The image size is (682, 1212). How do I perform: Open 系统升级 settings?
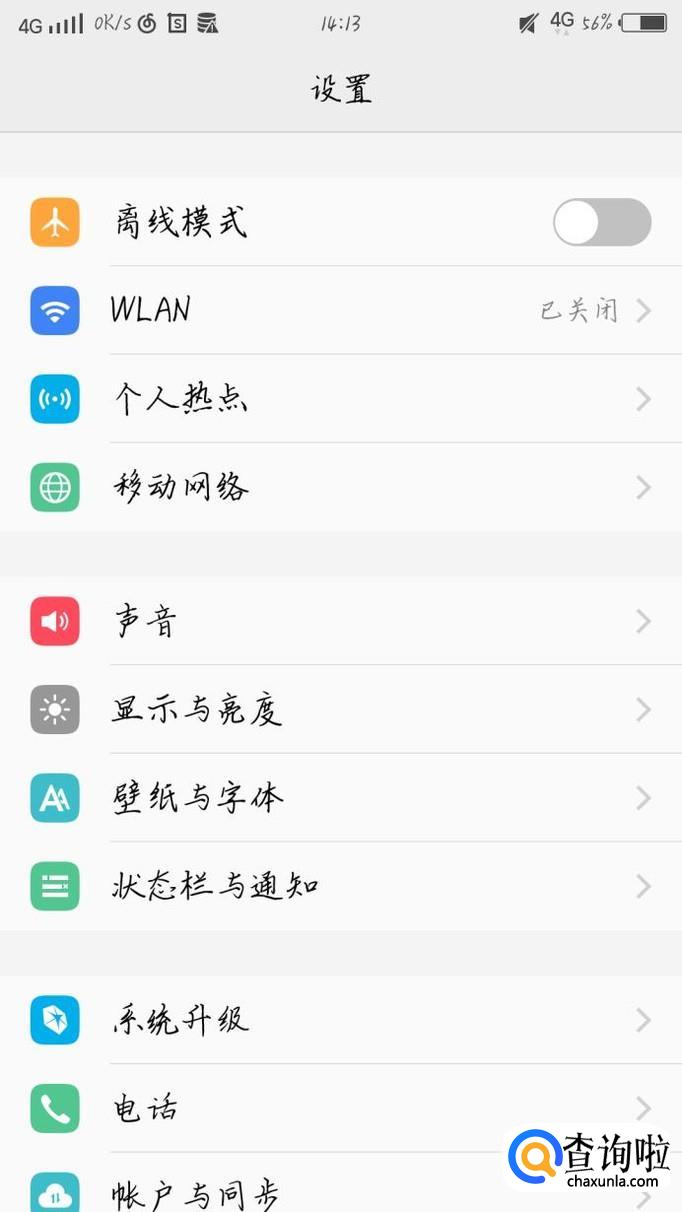pyautogui.click(x=340, y=1020)
